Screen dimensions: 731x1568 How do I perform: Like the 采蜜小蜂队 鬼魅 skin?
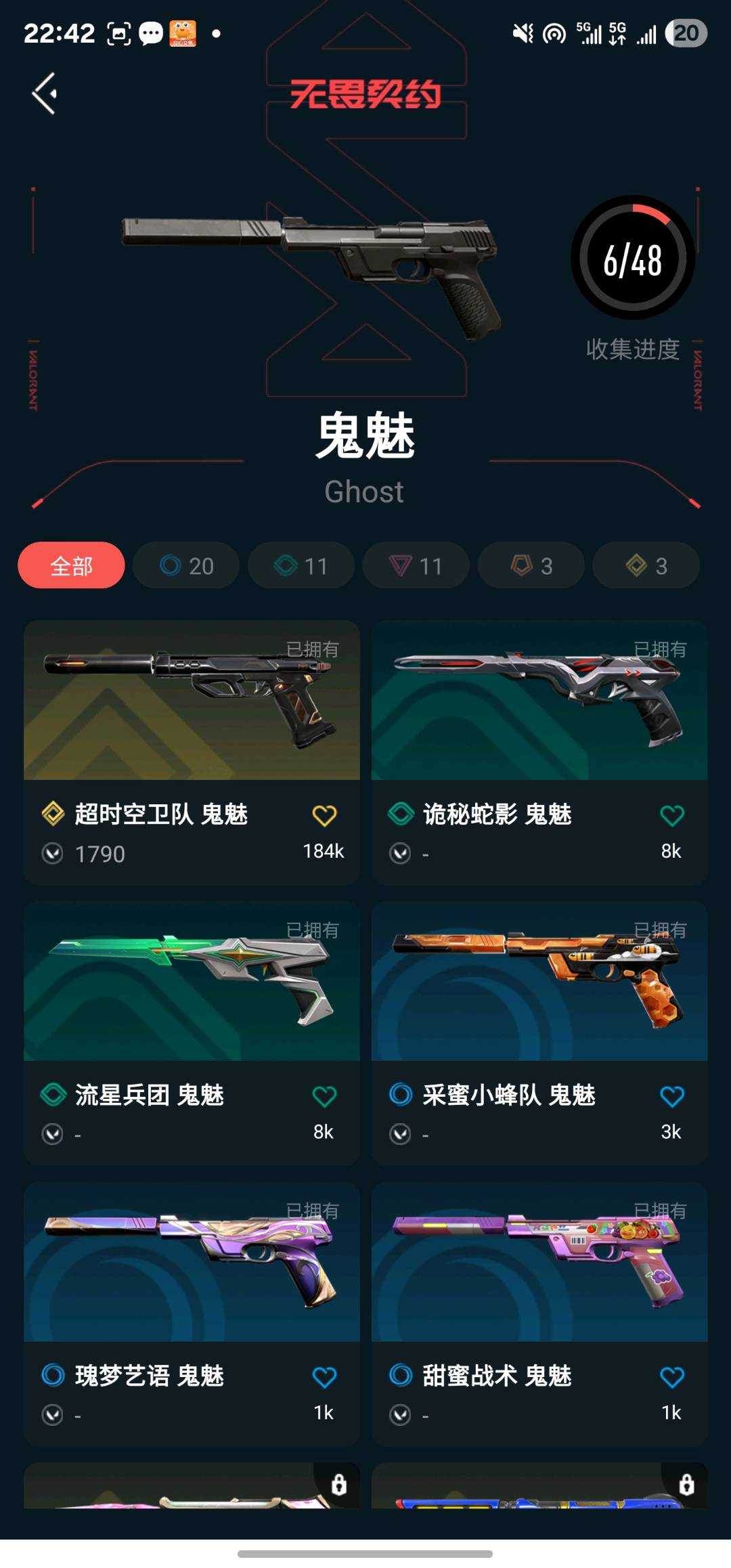pyautogui.click(x=671, y=1096)
